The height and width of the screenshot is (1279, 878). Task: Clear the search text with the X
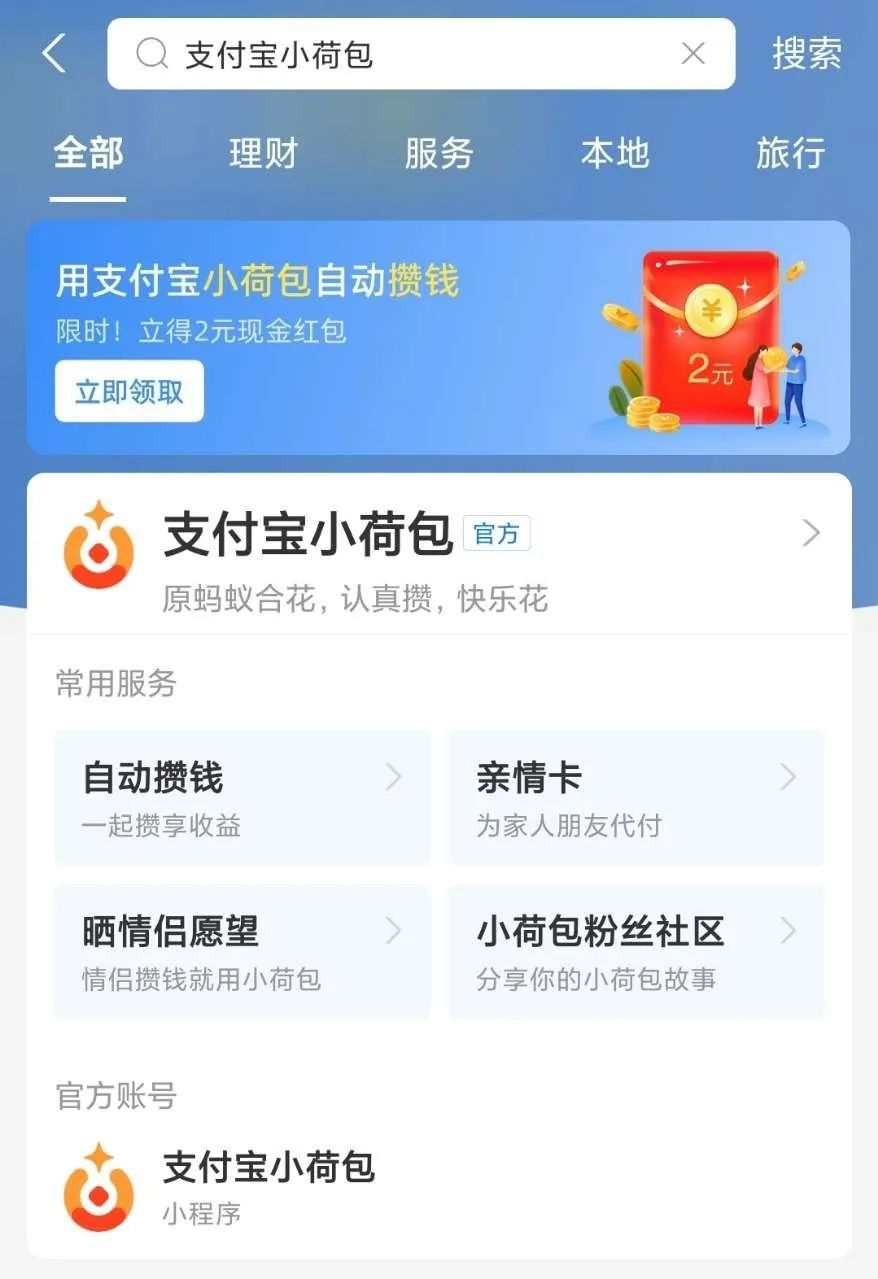(692, 54)
